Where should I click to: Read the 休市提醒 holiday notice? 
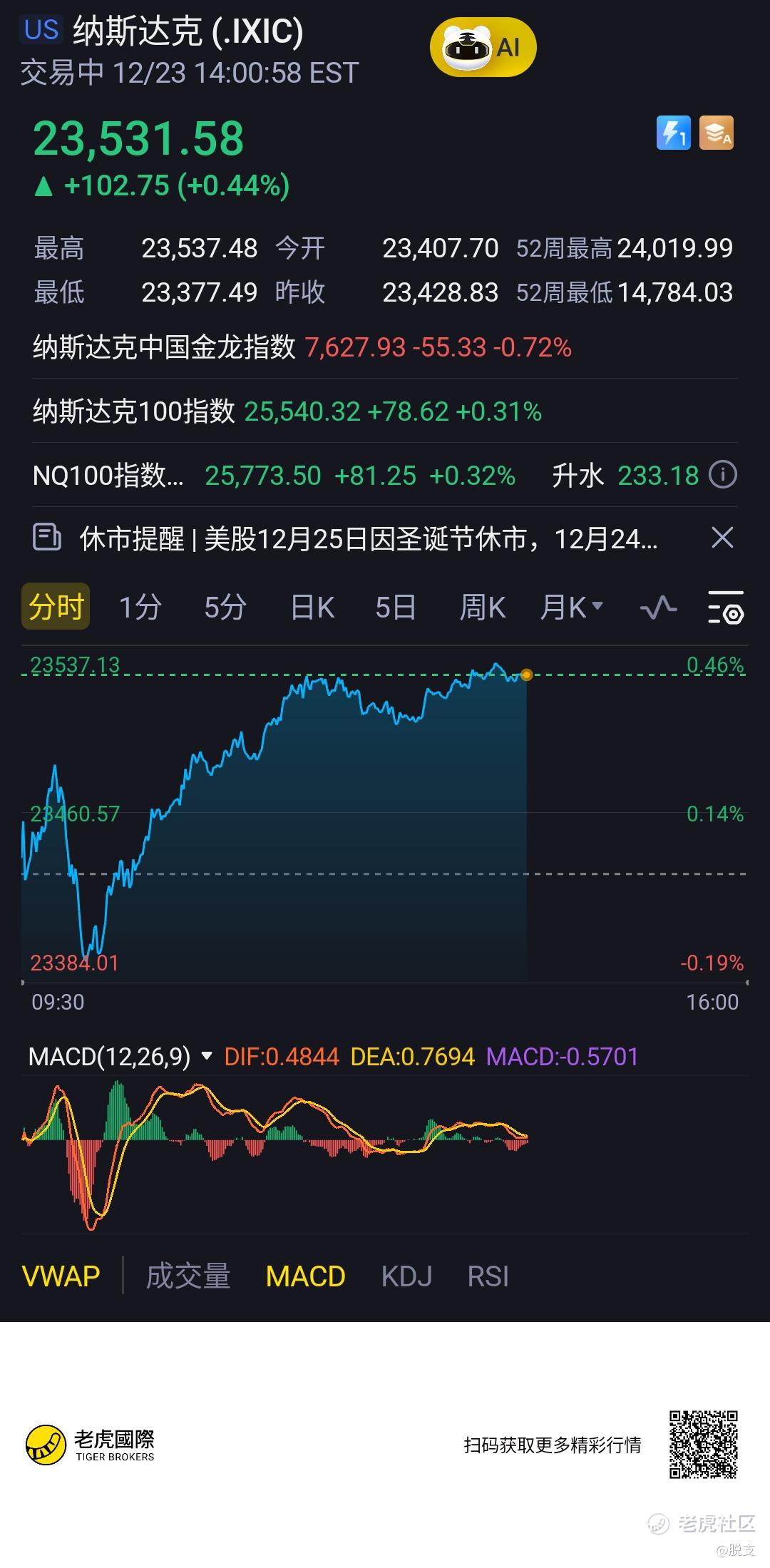[368, 539]
